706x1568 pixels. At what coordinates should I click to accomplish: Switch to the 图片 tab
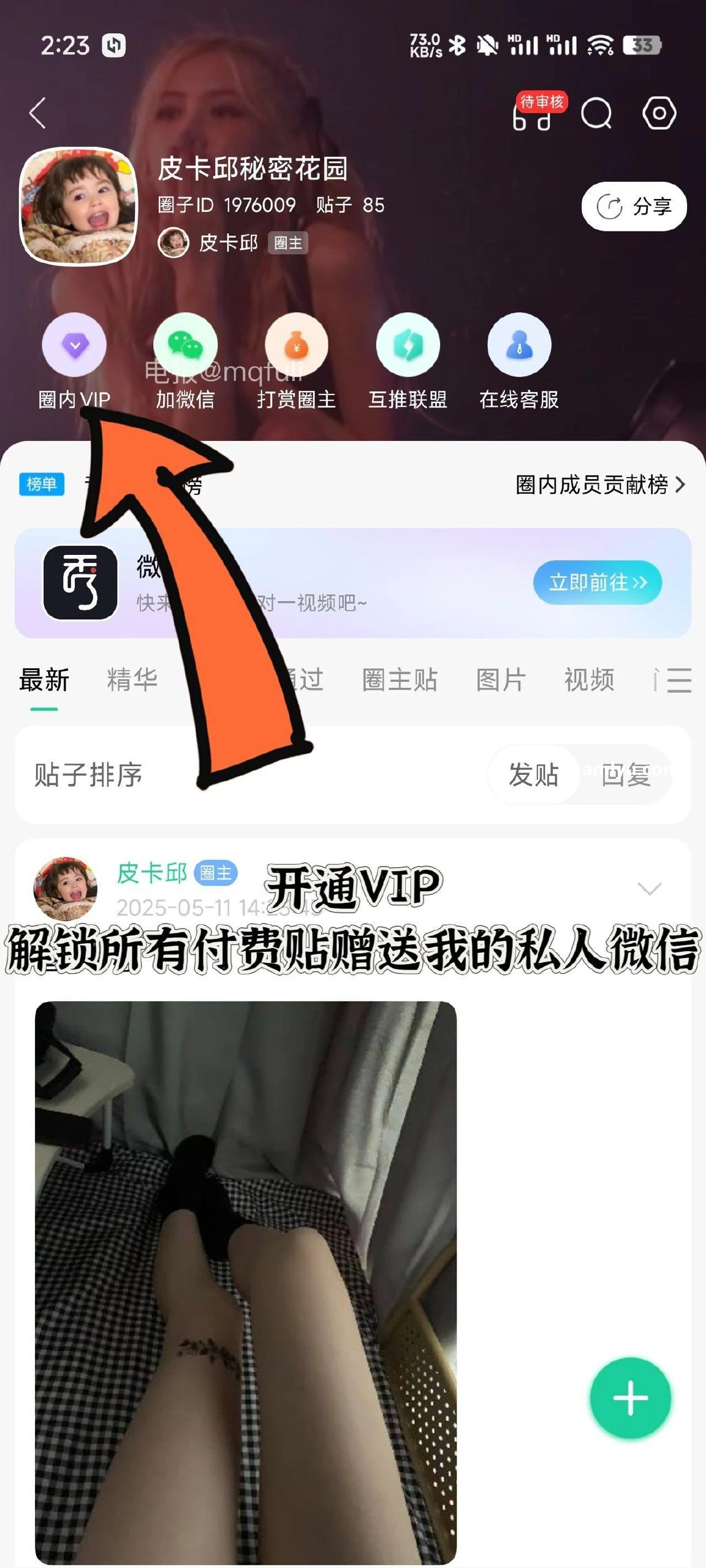pyautogui.click(x=501, y=680)
